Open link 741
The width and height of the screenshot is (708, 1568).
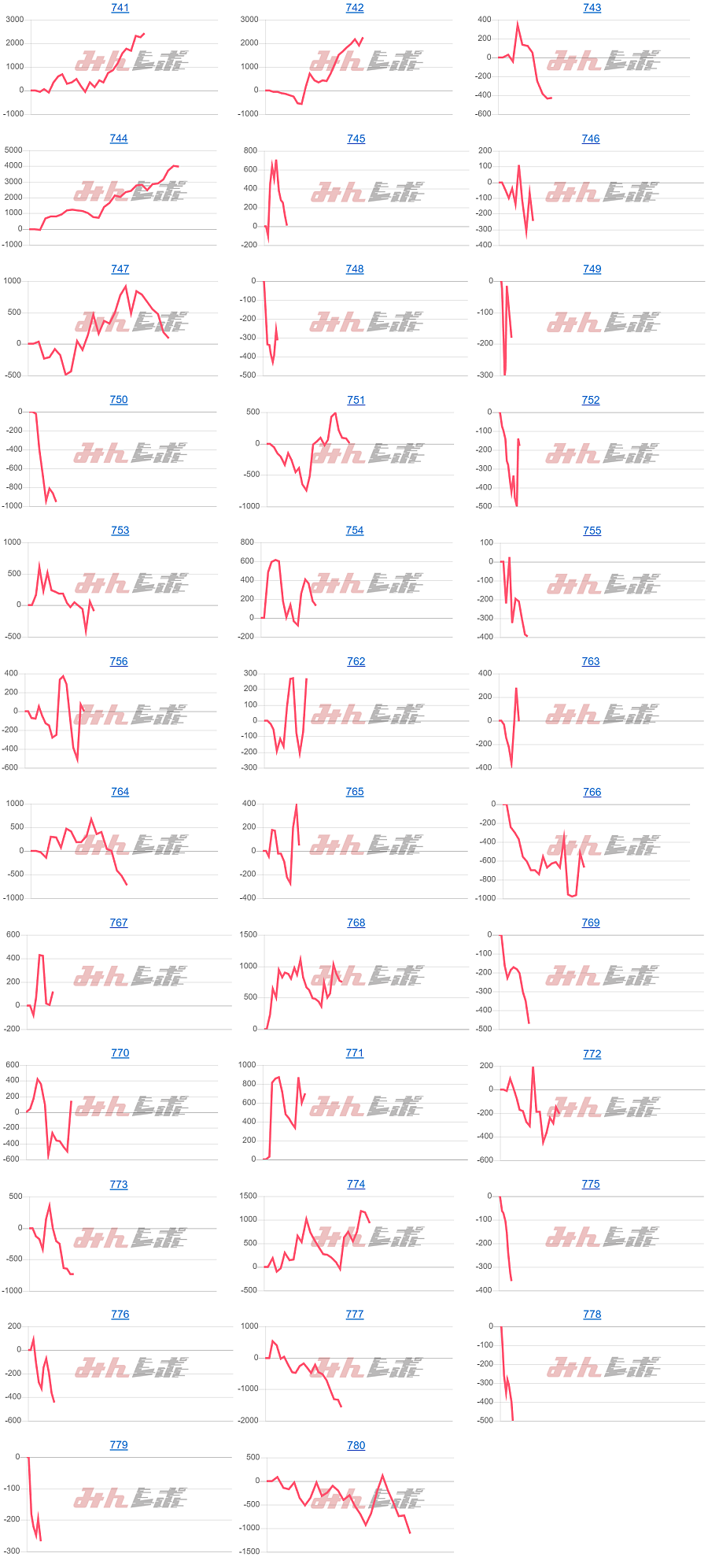(120, 8)
